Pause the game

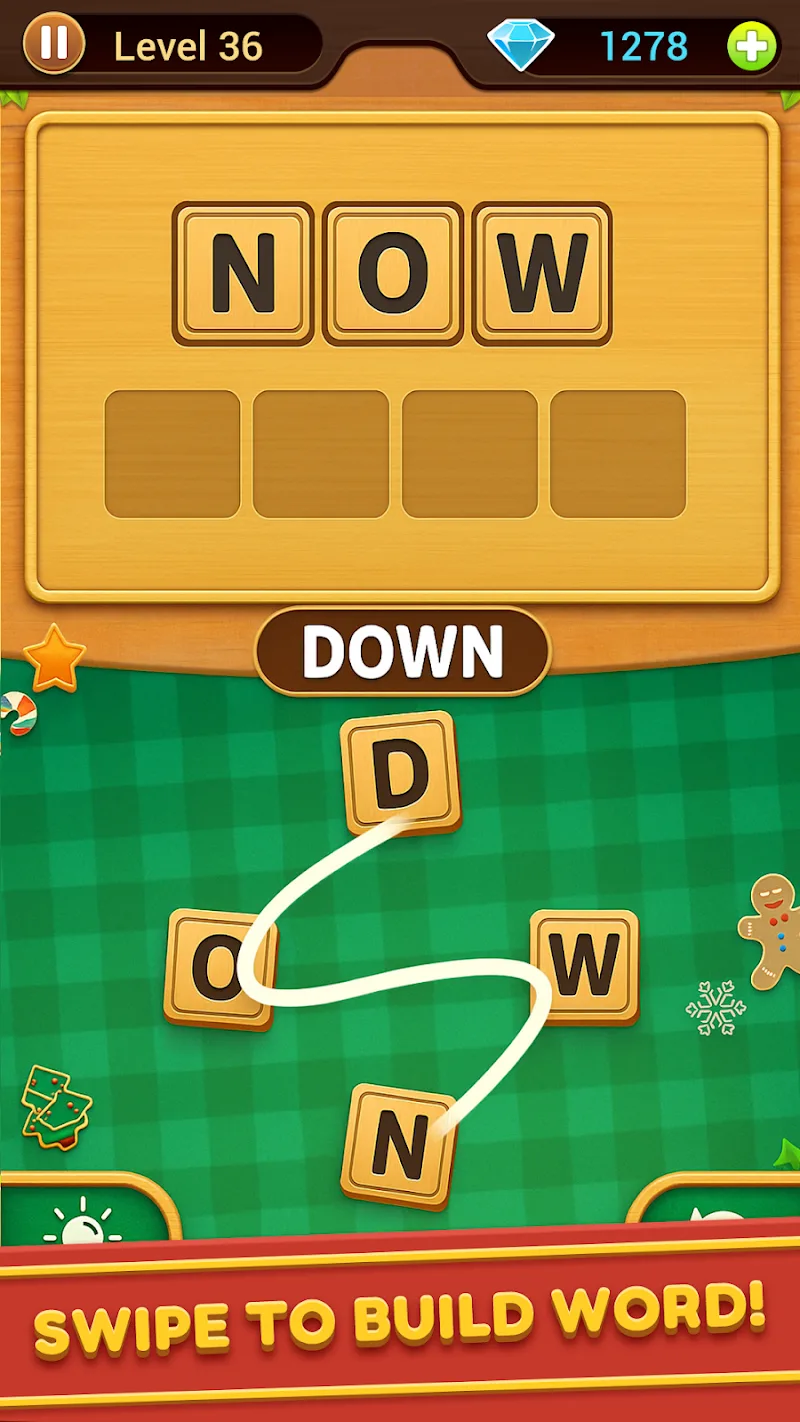[x=54, y=45]
